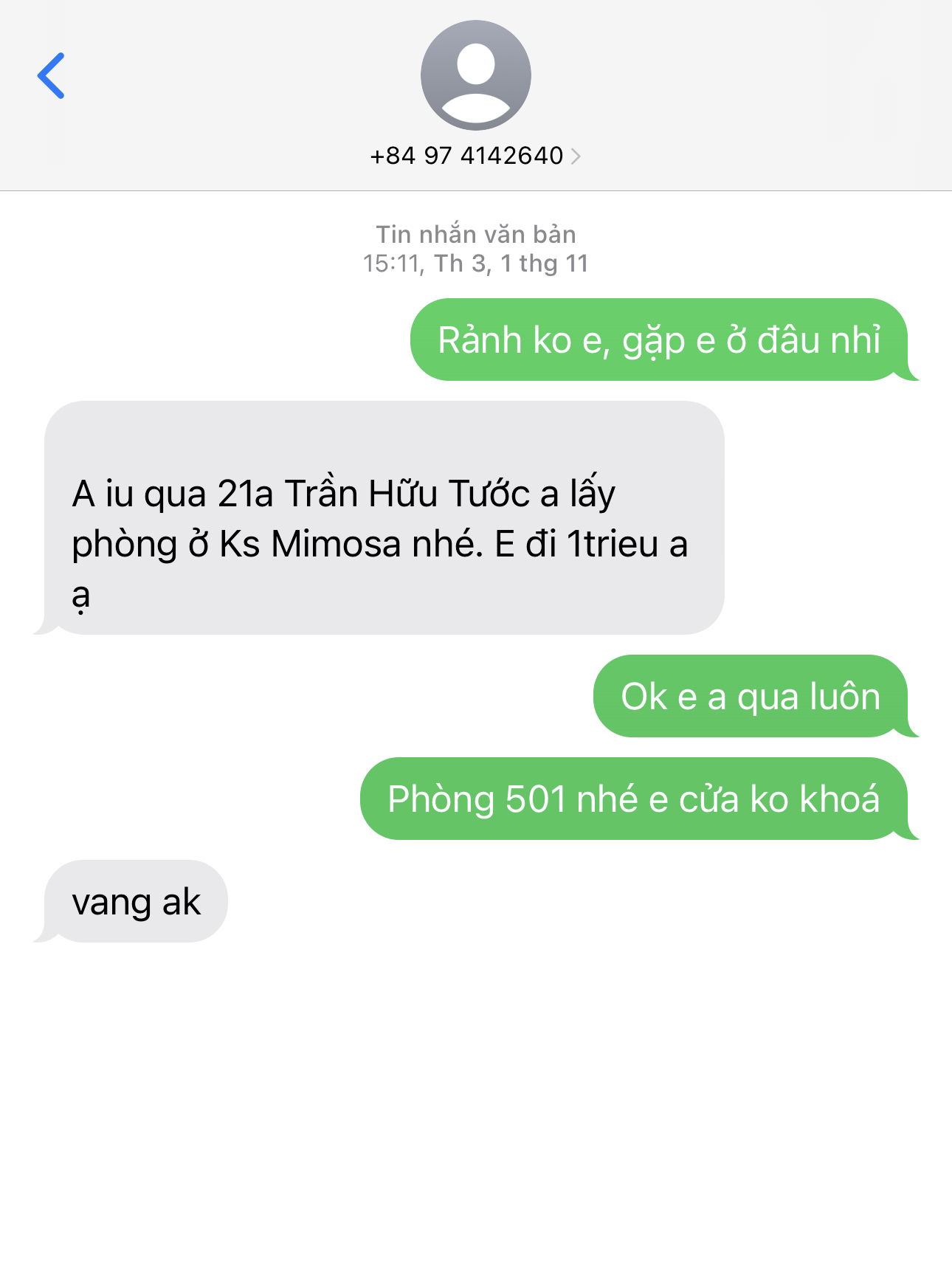Open contact details for +84 97 4142640
952x1282 pixels.
(x=475, y=156)
